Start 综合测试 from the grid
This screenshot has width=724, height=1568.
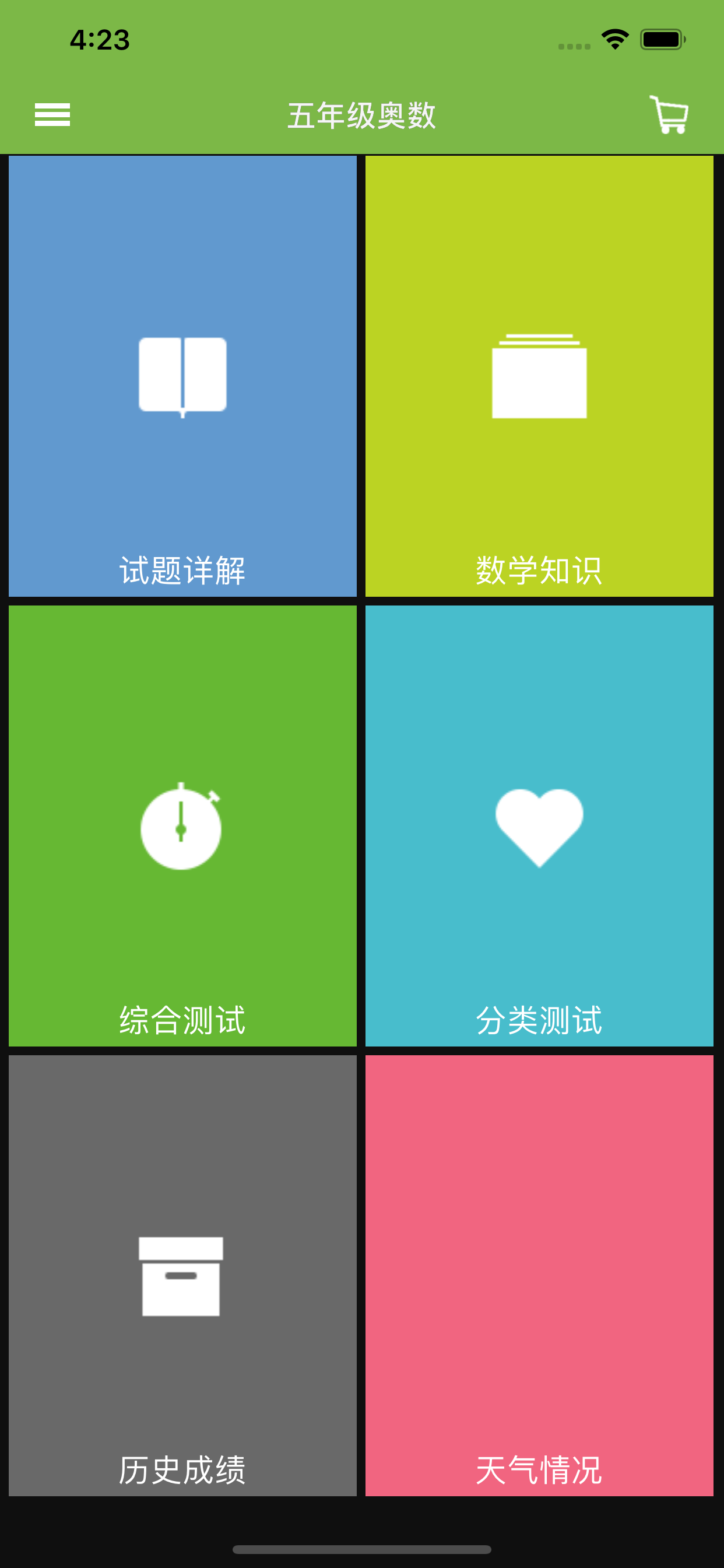pyautogui.click(x=182, y=825)
